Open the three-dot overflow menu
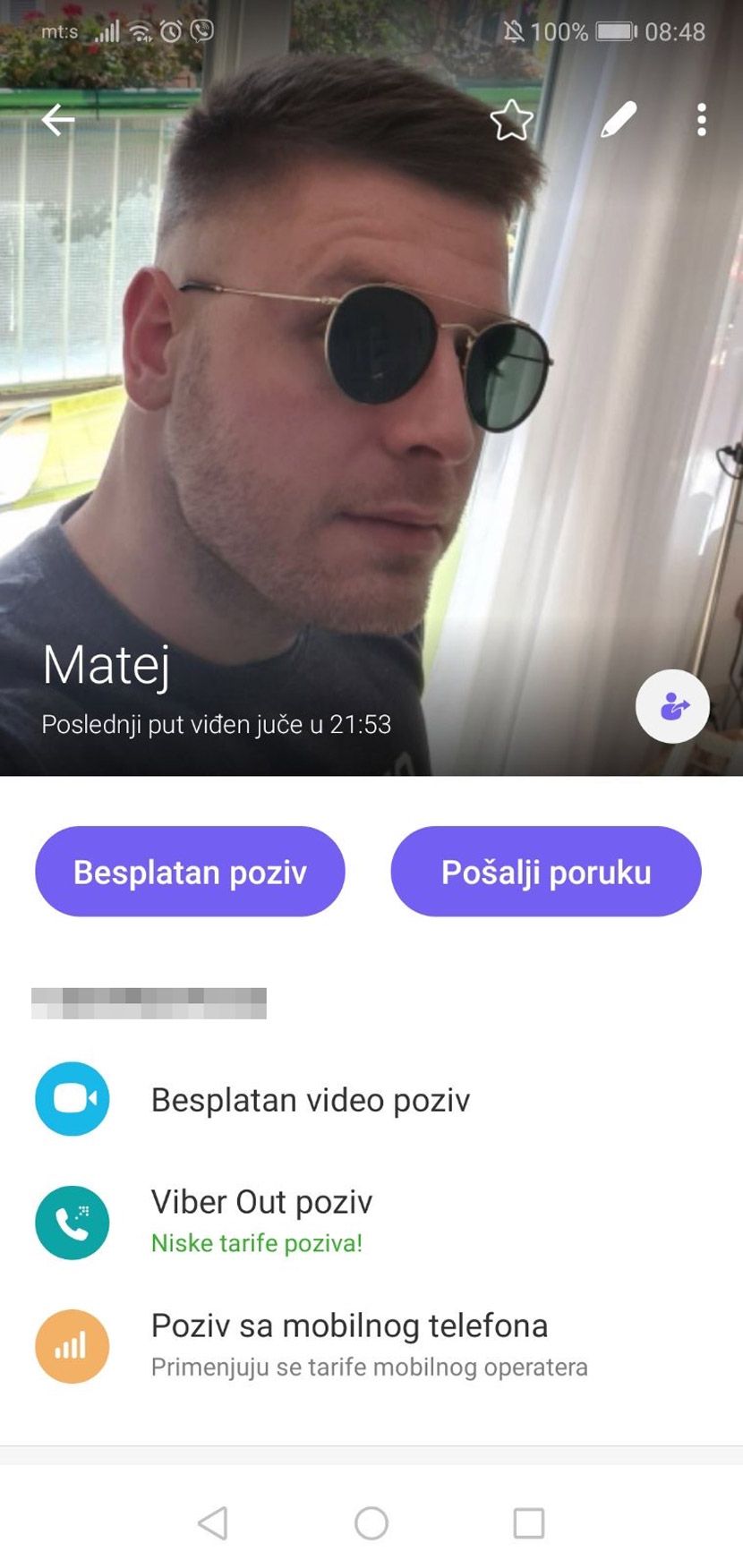The image size is (743, 1568). click(x=701, y=120)
